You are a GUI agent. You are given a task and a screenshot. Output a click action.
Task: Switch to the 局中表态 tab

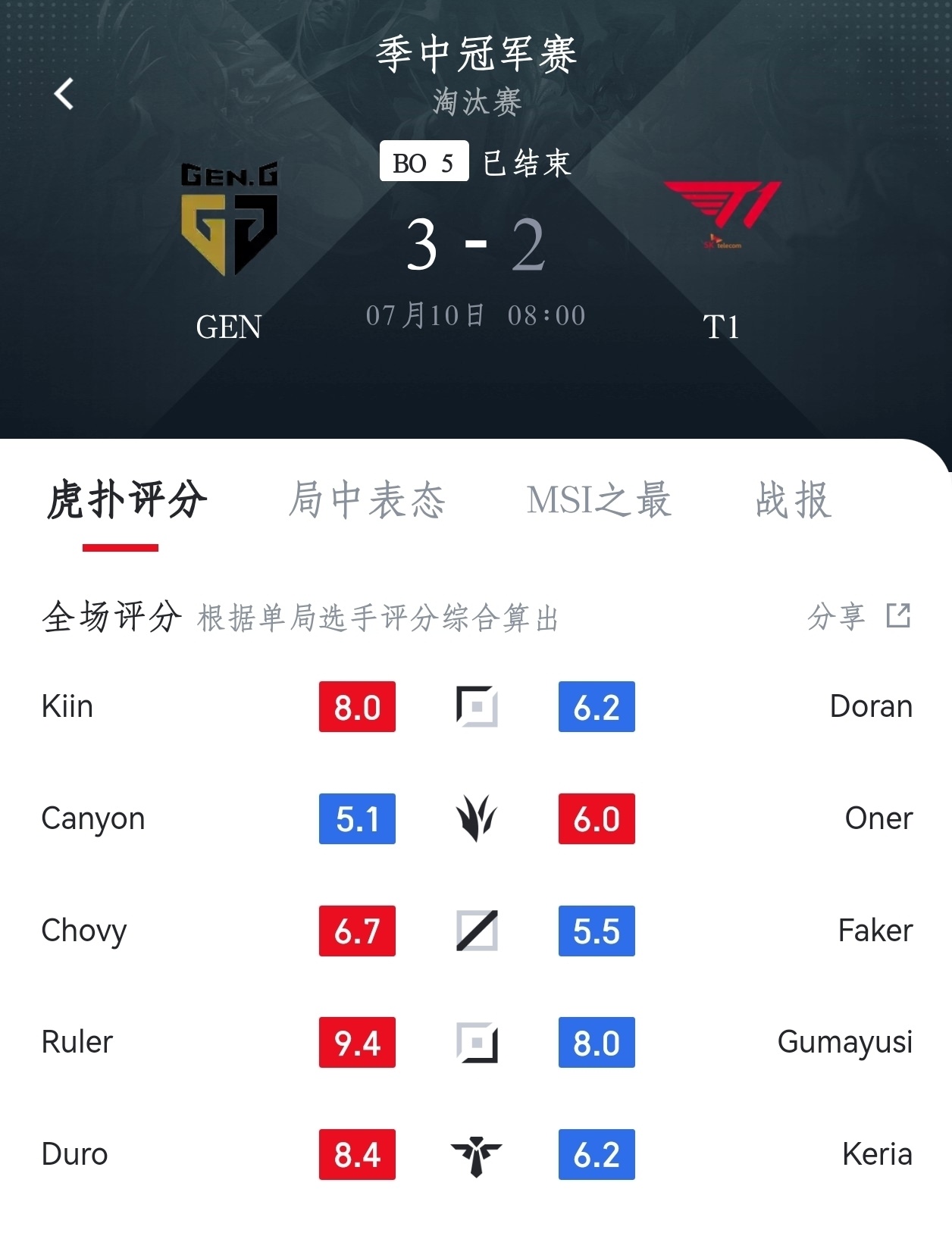367,501
